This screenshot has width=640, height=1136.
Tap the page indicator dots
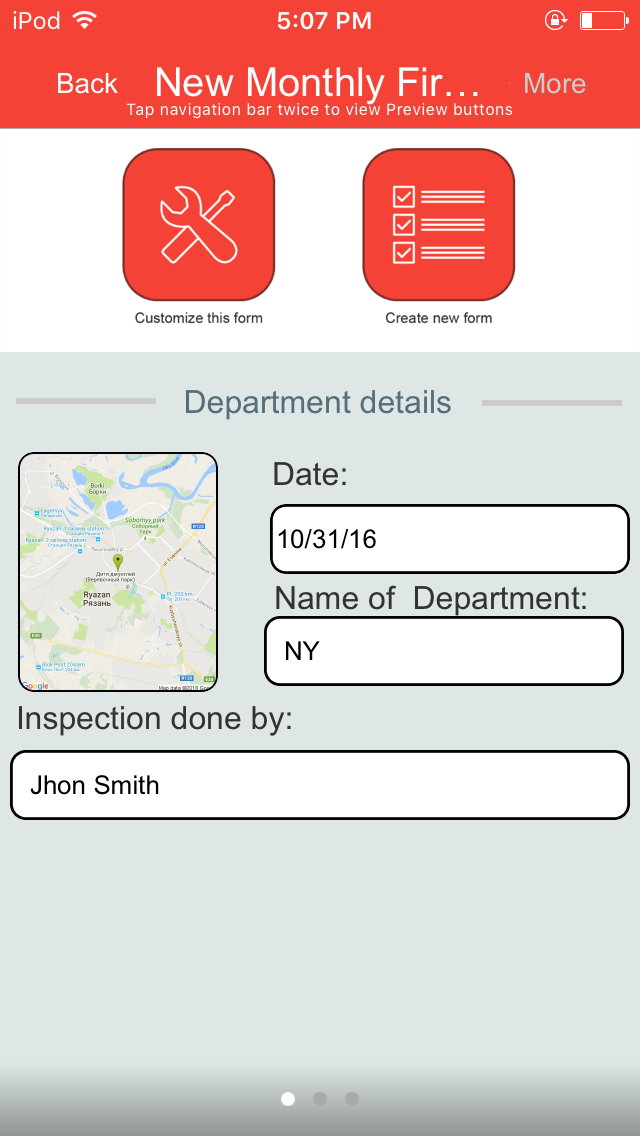click(320, 1099)
